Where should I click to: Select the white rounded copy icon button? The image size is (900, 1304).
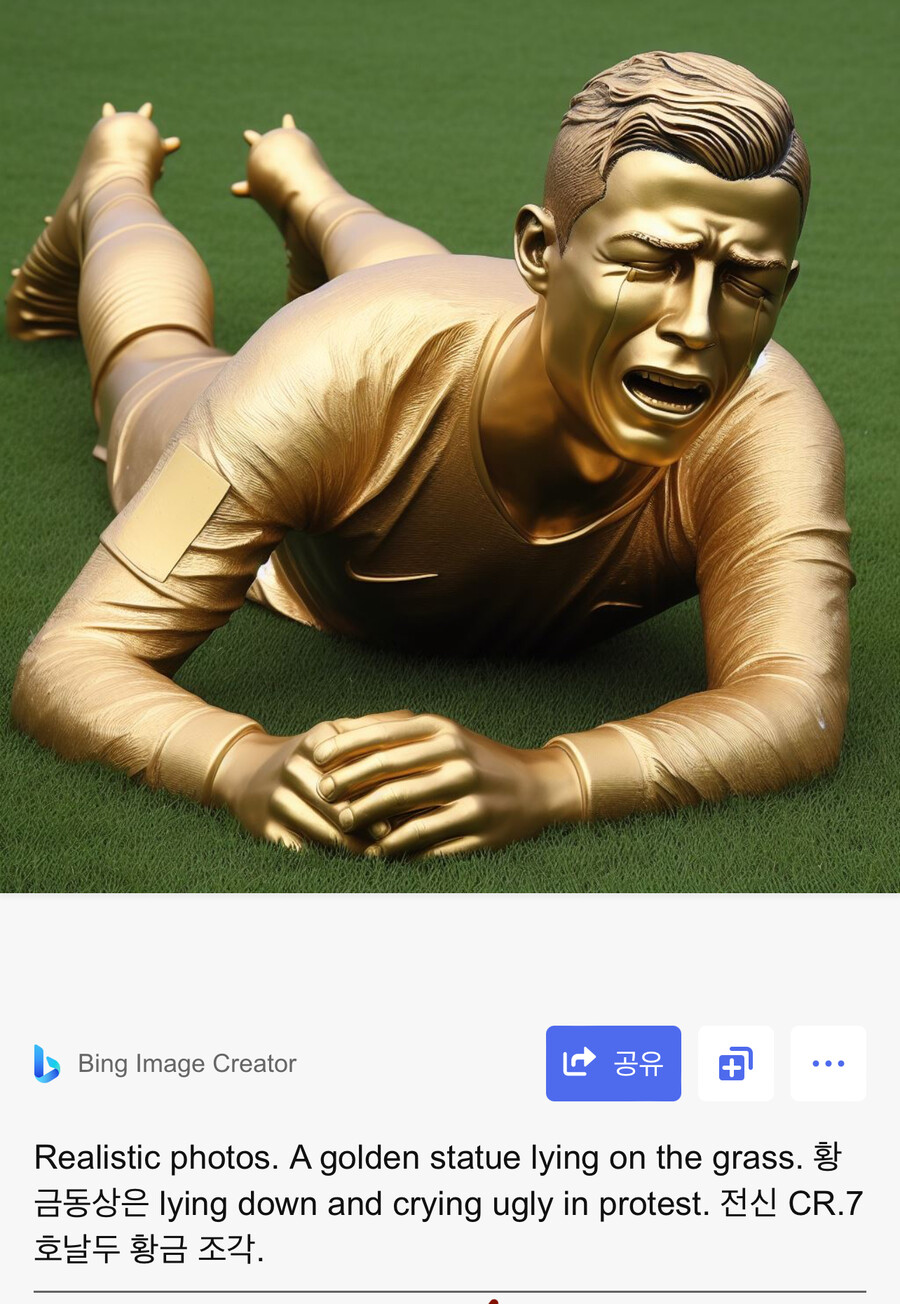tap(736, 1063)
